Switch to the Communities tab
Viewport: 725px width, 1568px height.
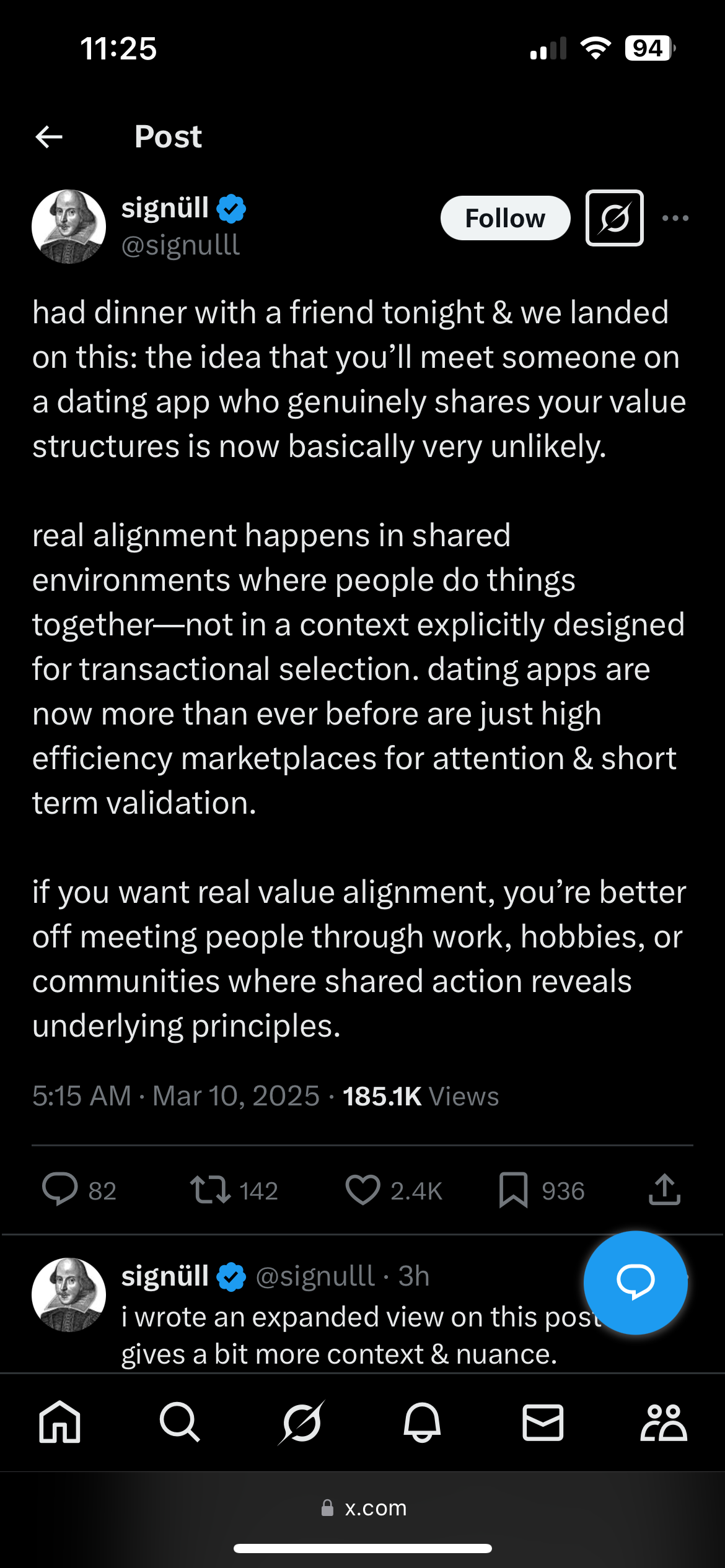pyautogui.click(x=663, y=1422)
